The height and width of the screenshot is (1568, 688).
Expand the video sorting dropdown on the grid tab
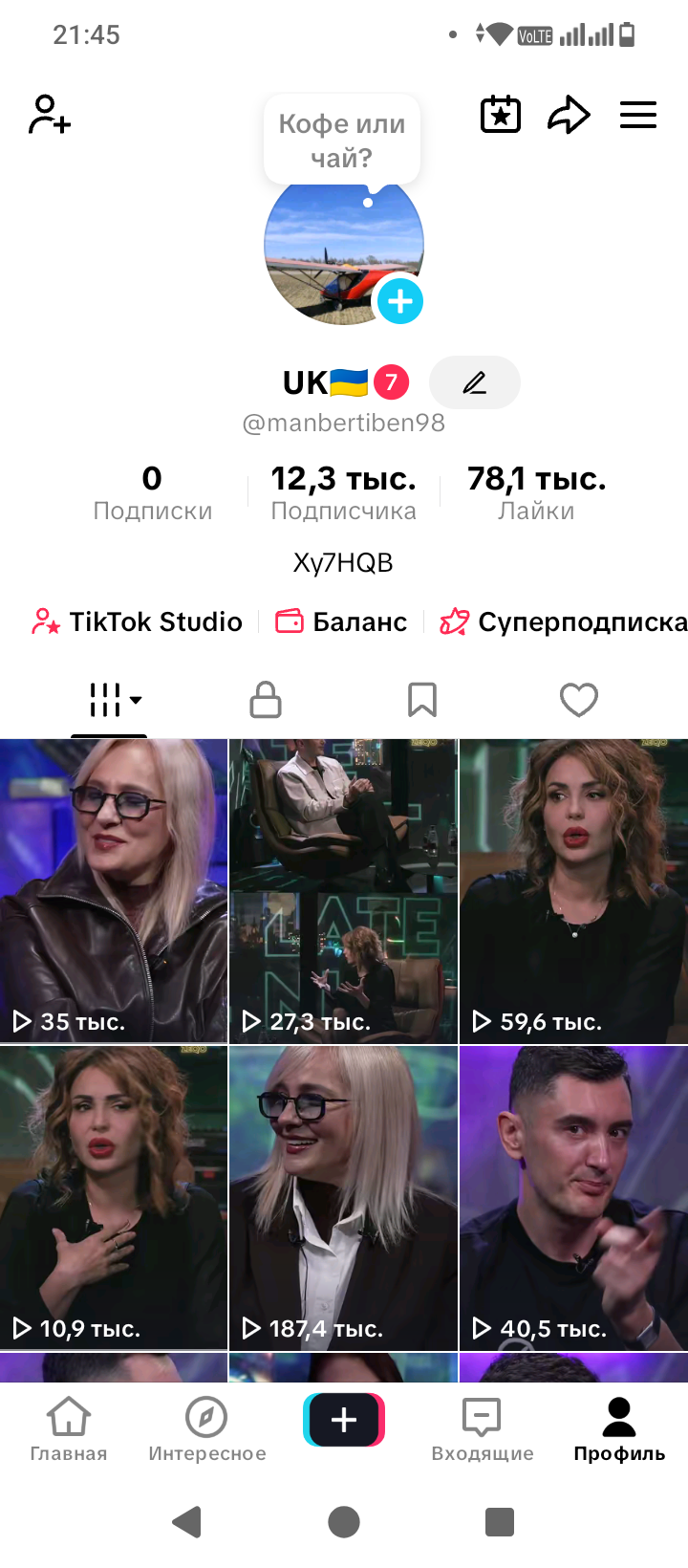click(x=134, y=700)
